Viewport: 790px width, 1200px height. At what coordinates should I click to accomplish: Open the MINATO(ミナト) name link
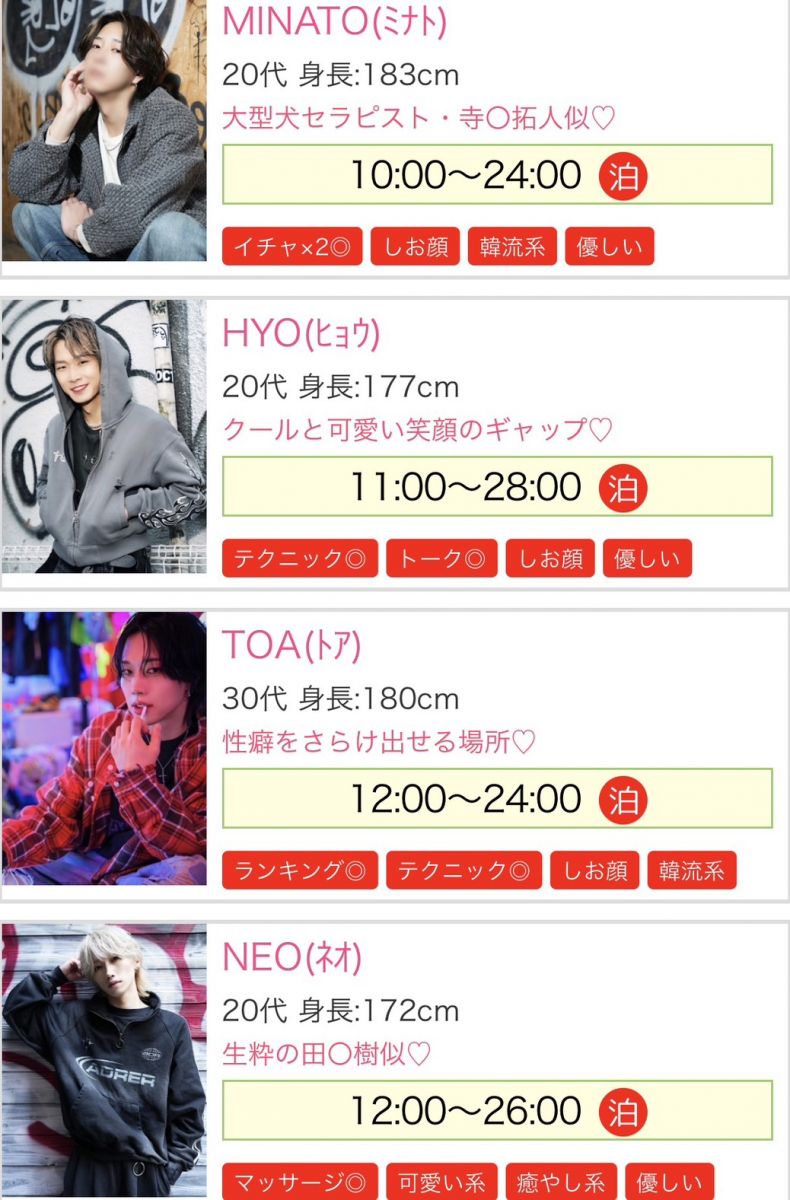[x=334, y=22]
